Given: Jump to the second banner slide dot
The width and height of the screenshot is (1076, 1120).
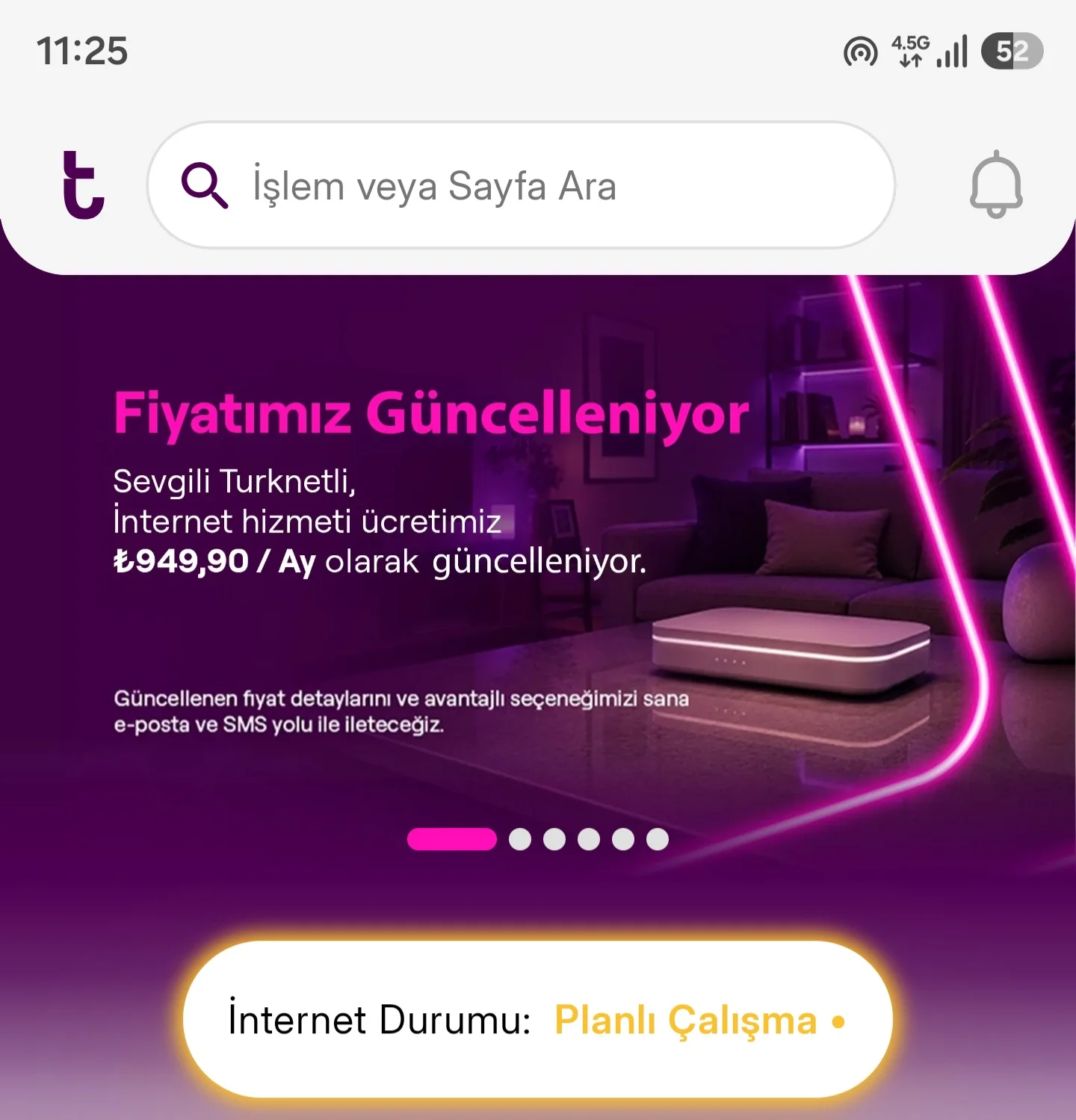Looking at the screenshot, I should coord(520,839).
